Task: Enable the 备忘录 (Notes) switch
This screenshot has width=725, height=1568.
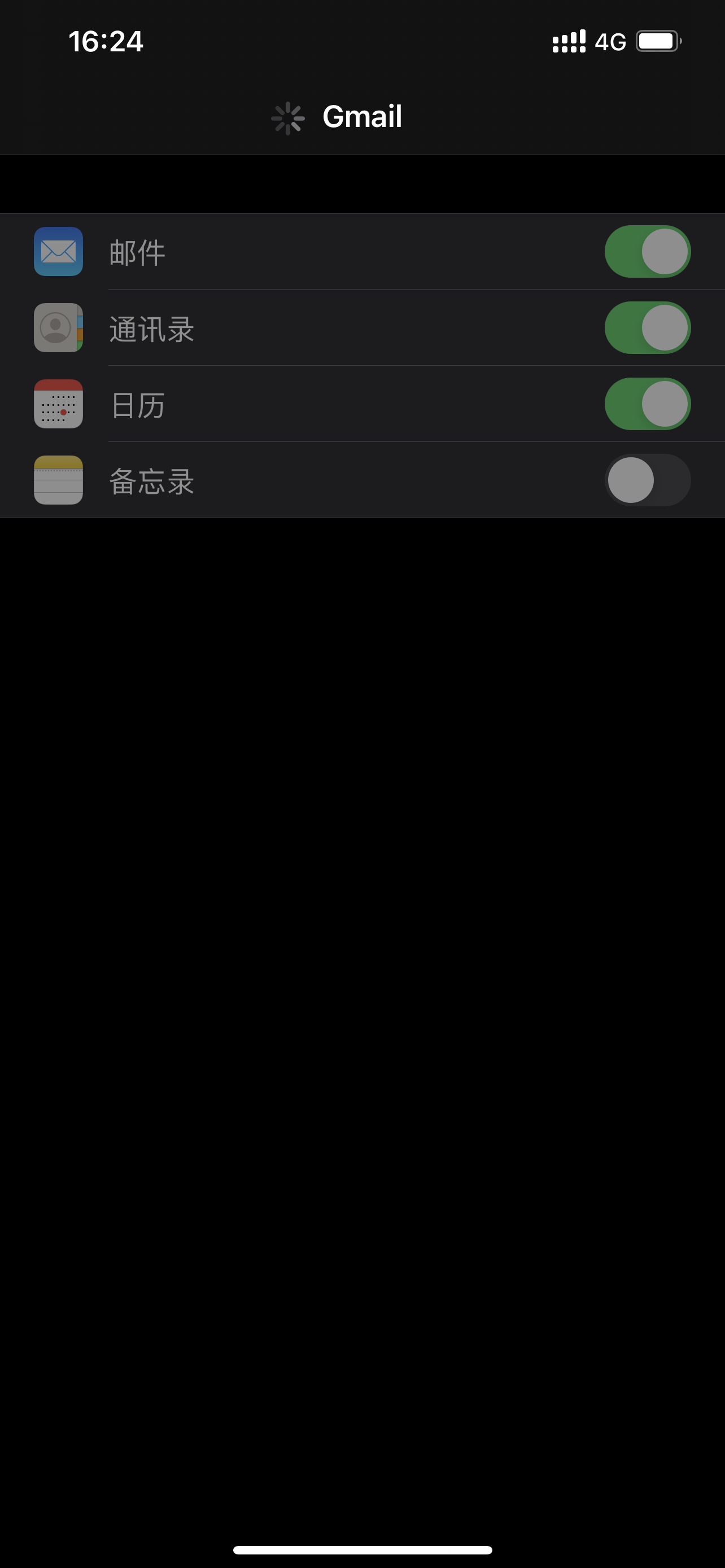Action: 647,480
